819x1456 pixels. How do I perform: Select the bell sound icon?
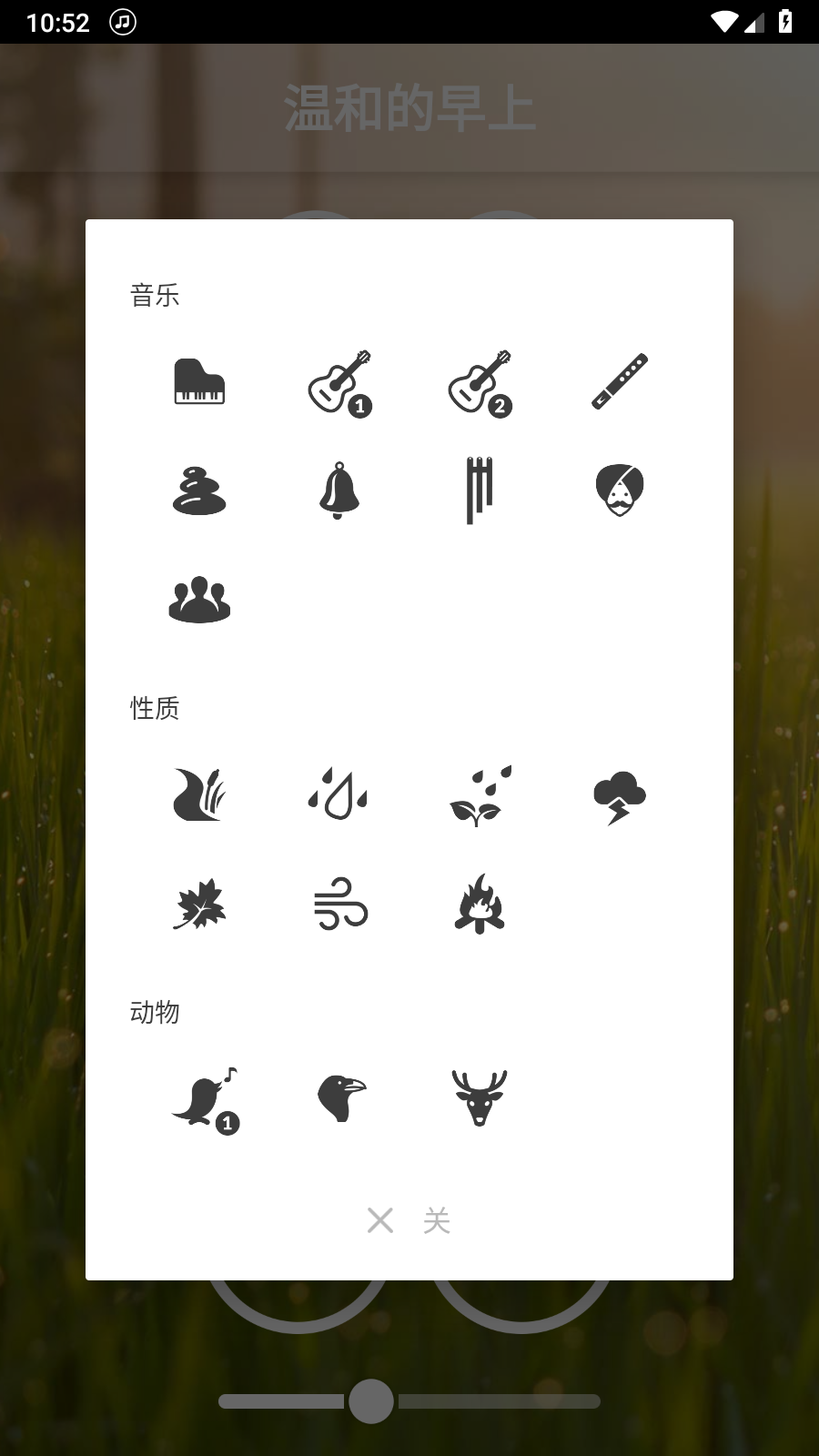(339, 490)
